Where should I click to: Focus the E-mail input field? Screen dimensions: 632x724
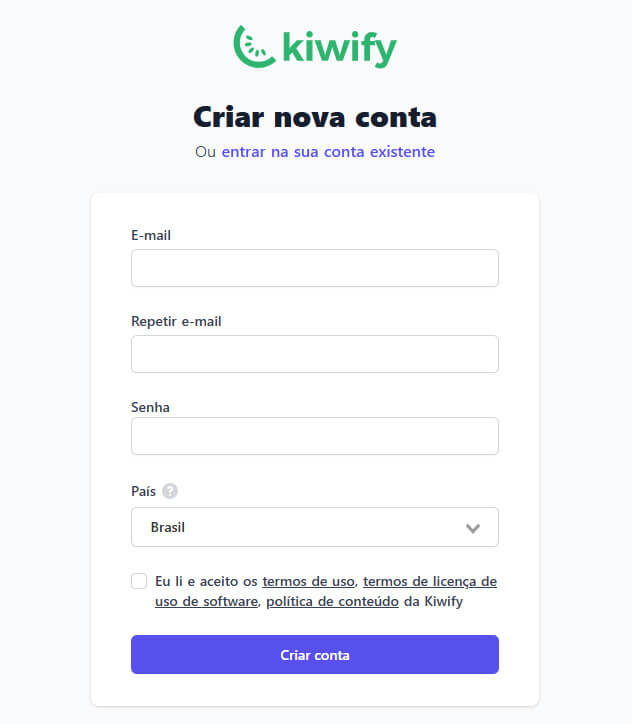[x=314, y=268]
